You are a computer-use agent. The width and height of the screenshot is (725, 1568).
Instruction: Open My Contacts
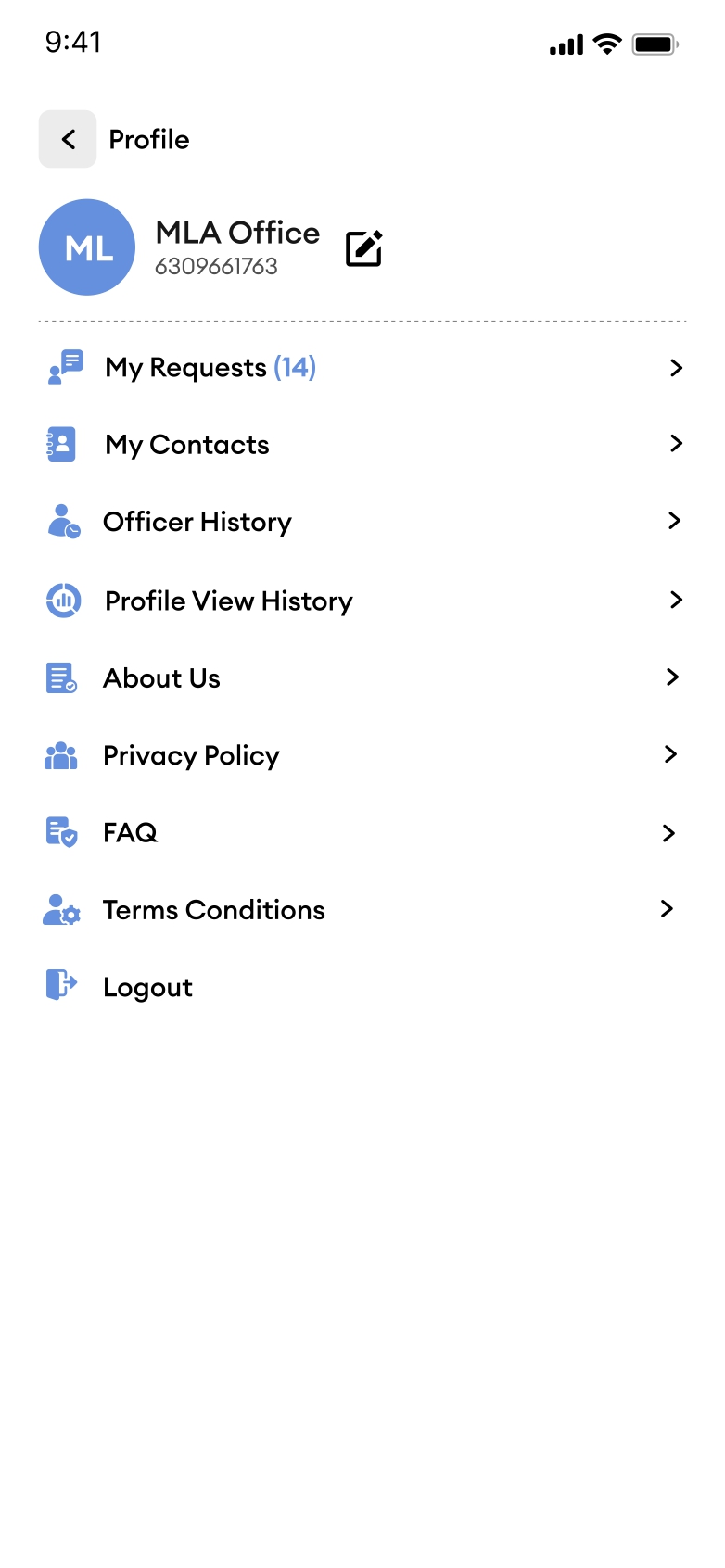tap(362, 445)
